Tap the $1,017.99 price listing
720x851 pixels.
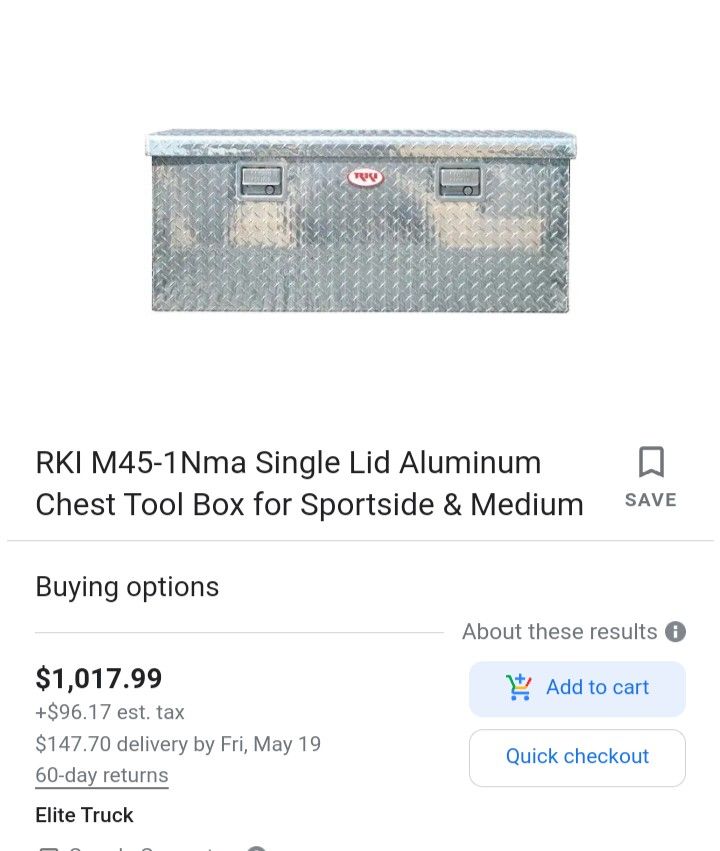click(x=98, y=678)
